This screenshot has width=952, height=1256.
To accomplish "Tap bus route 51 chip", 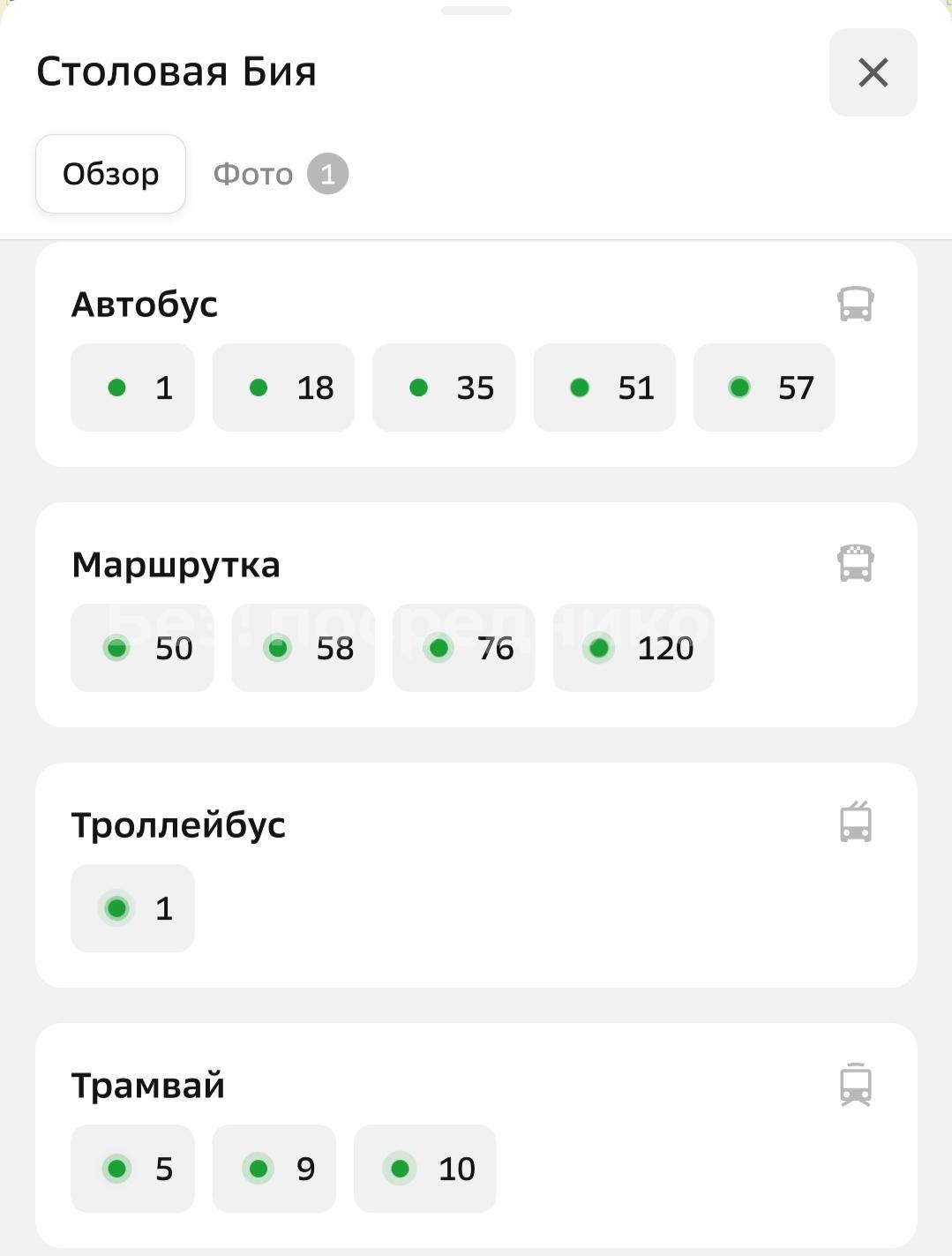I will (x=604, y=387).
